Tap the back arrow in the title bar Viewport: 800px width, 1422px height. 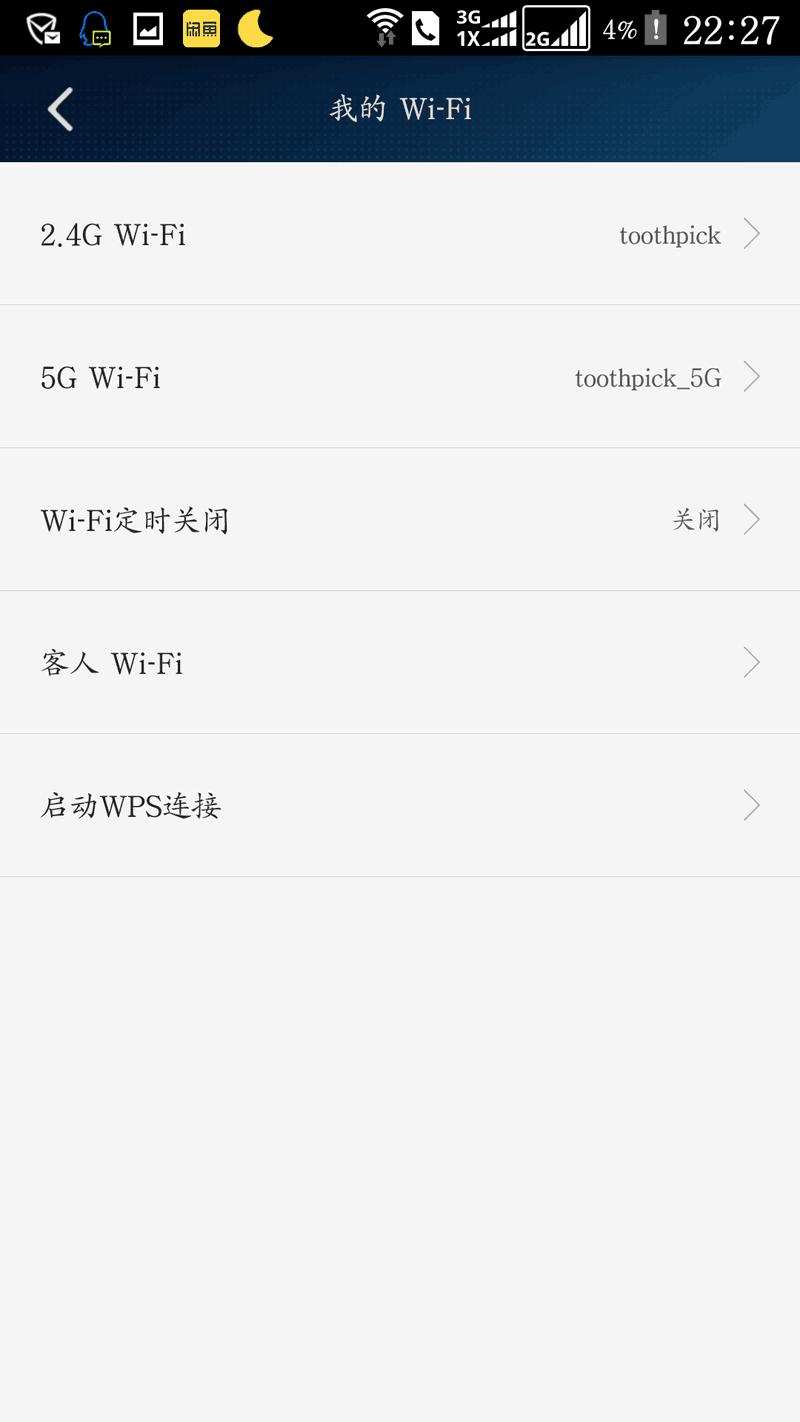pos(58,108)
